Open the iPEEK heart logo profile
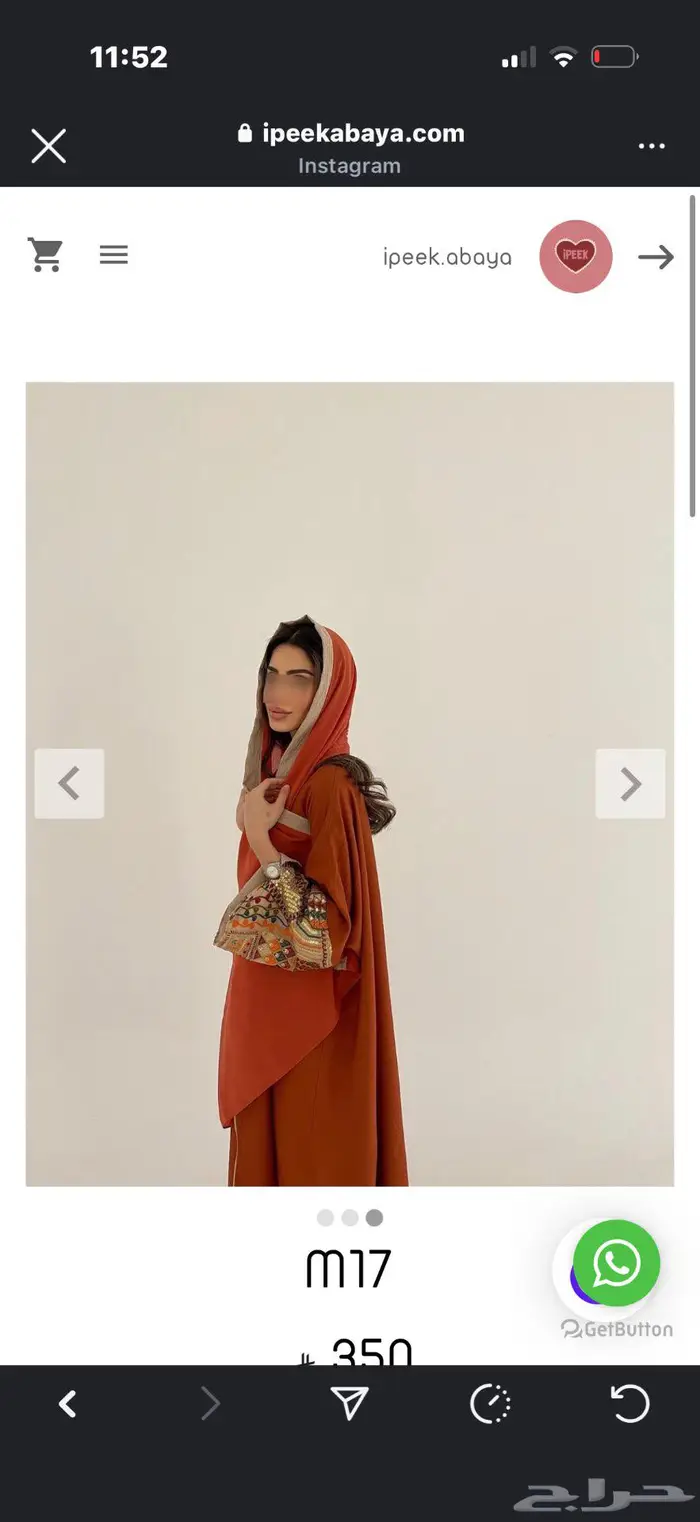 click(x=576, y=256)
